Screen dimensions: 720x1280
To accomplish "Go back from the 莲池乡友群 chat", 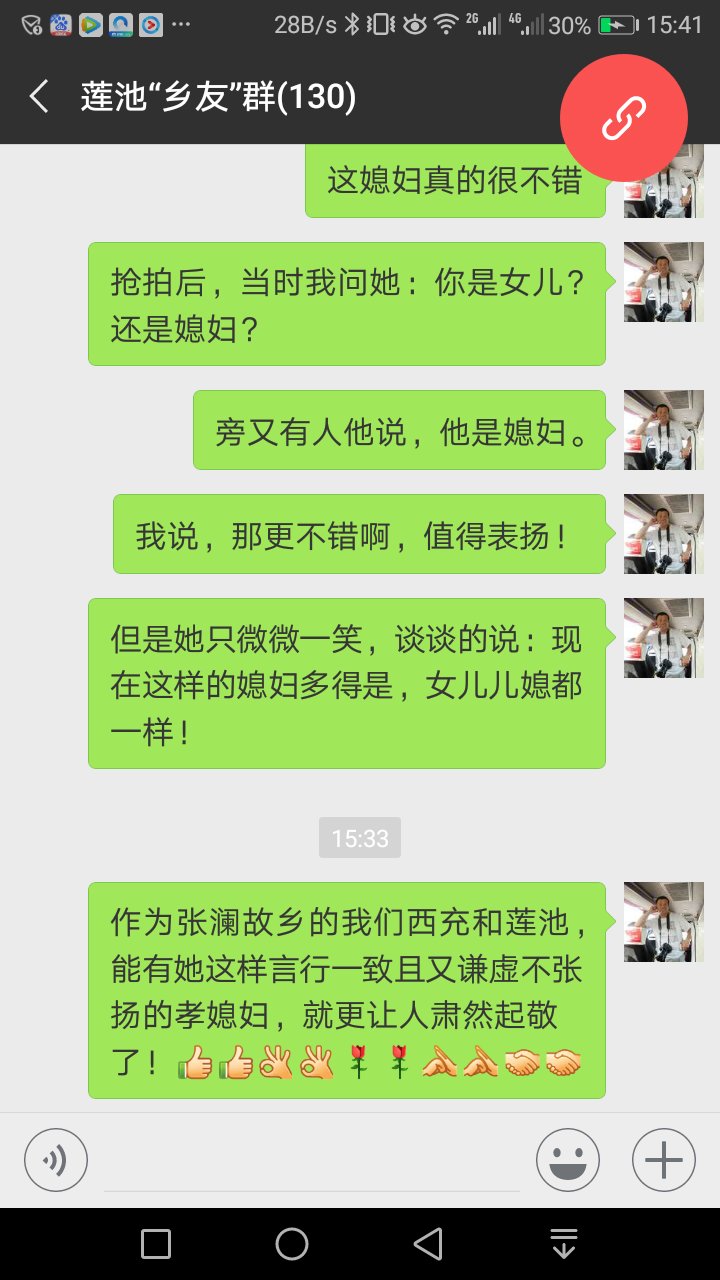I will pyautogui.click(x=40, y=97).
